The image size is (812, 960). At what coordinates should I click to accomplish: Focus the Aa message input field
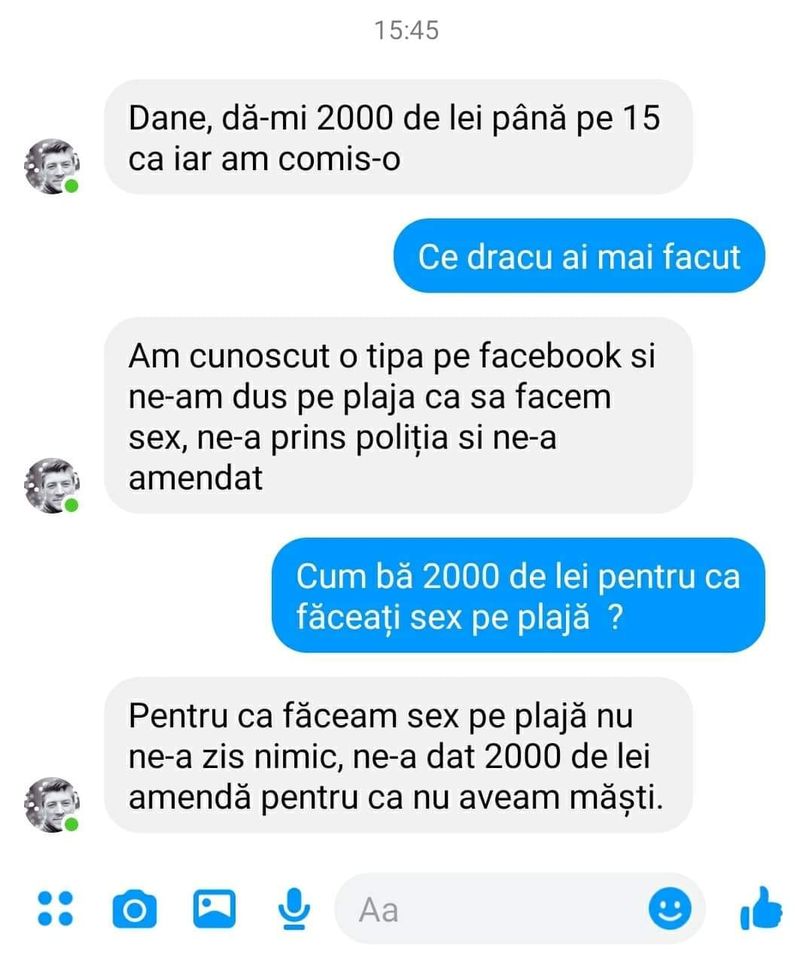490,909
